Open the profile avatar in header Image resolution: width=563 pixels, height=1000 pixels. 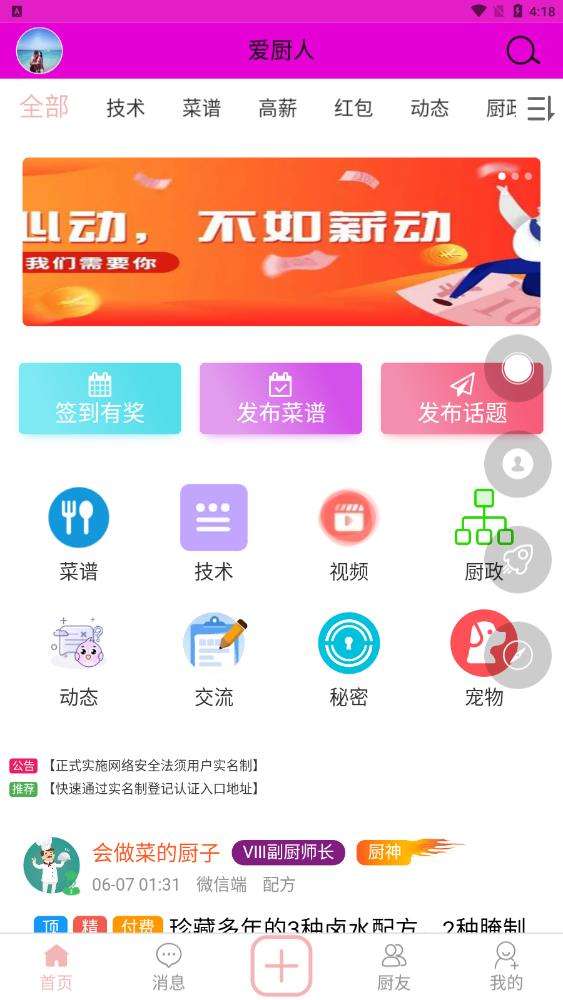tap(40, 50)
